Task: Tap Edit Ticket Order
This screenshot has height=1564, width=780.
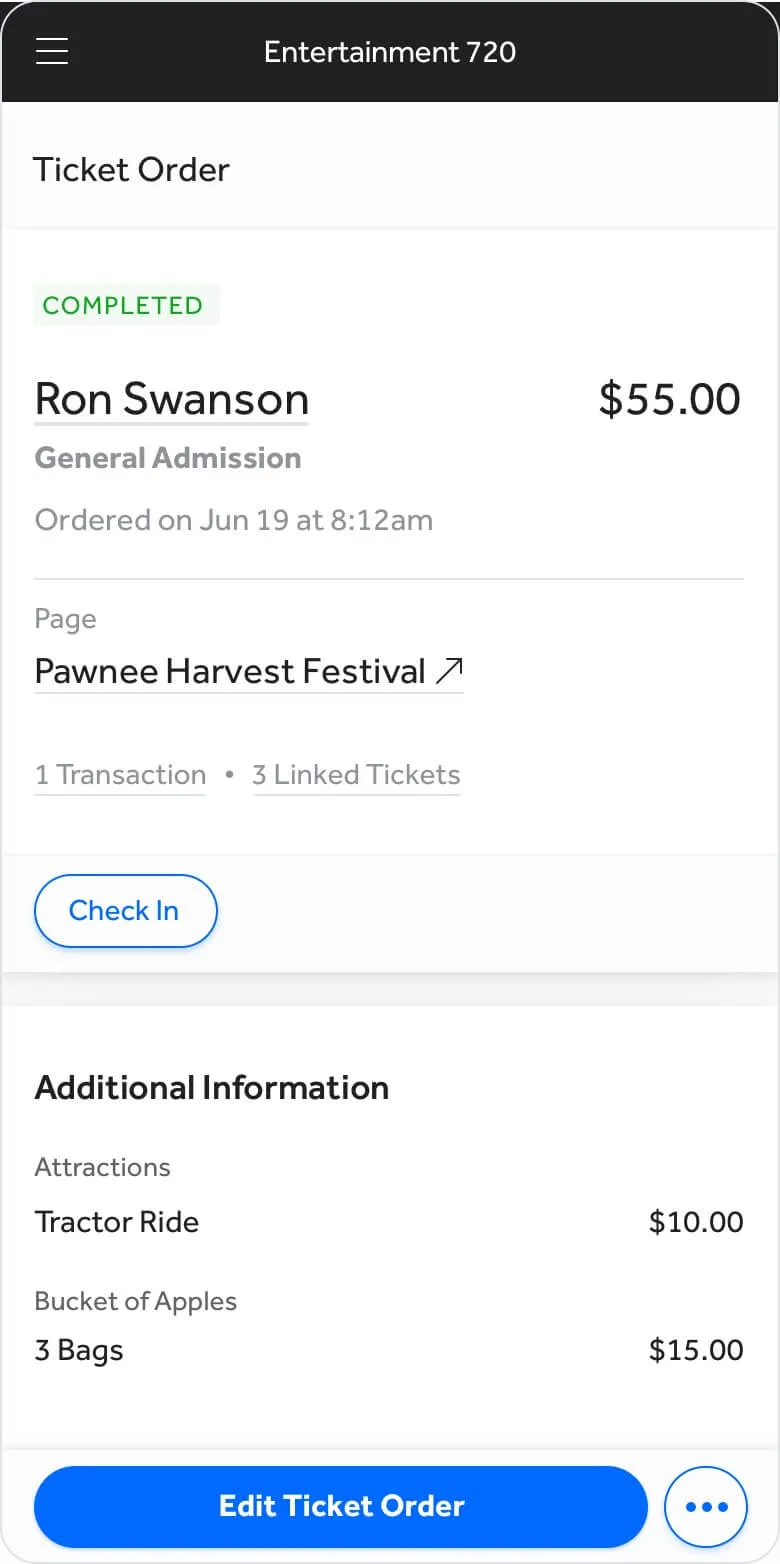Action: 341,1506
